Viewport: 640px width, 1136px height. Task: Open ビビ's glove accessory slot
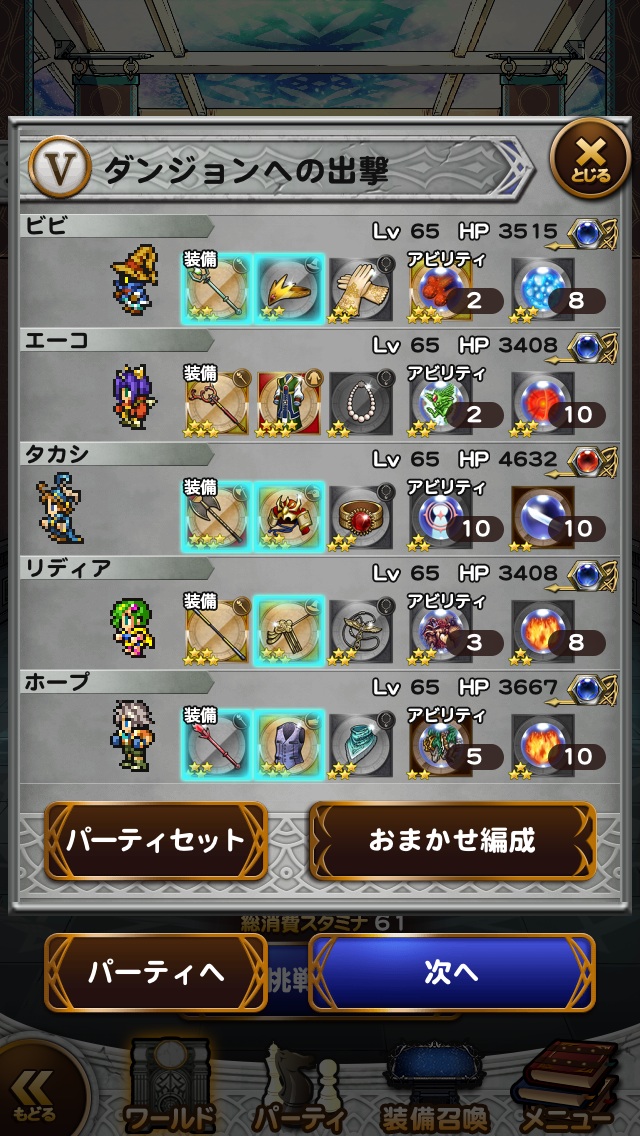pos(362,289)
